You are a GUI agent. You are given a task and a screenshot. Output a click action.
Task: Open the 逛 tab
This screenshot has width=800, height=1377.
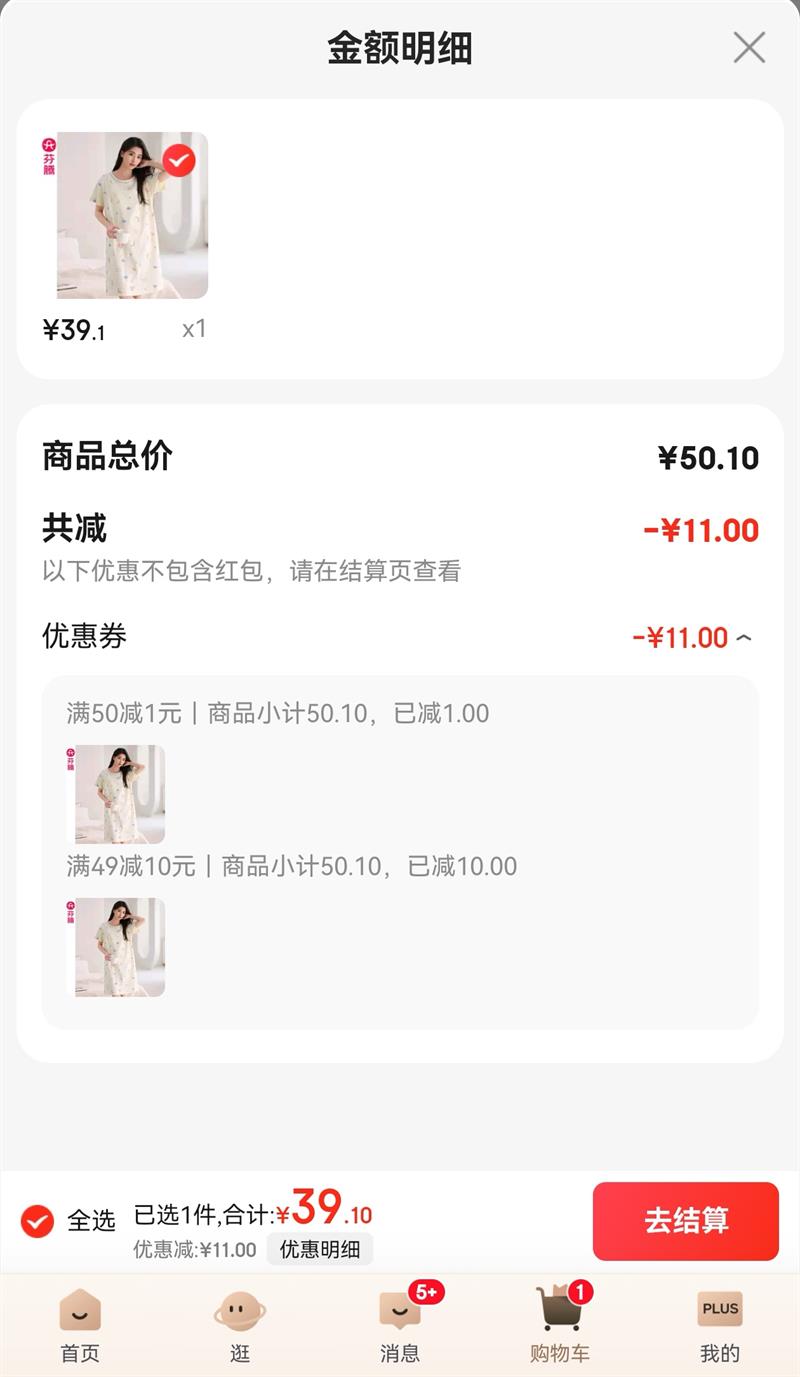(240, 1325)
